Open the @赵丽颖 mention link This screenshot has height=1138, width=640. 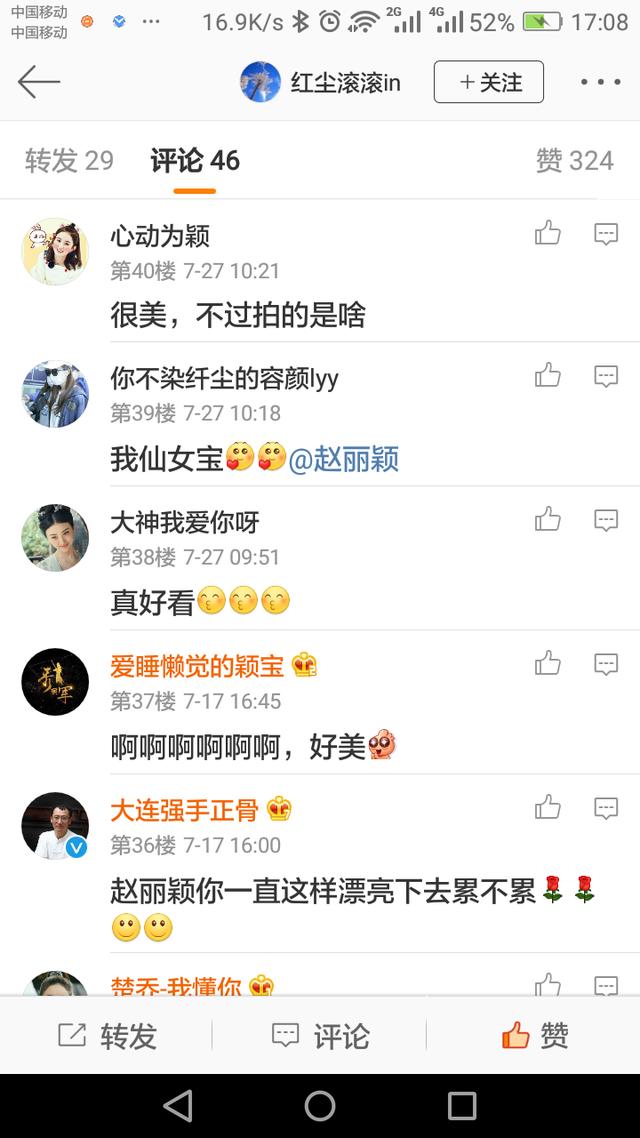click(344, 459)
